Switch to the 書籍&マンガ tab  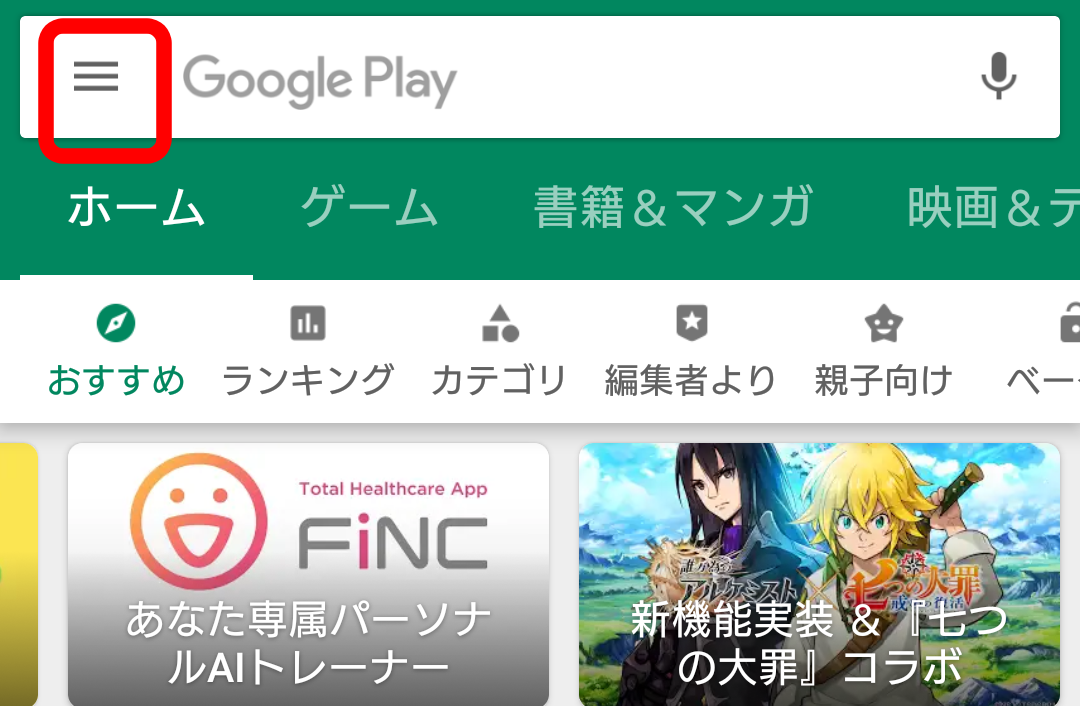point(674,207)
